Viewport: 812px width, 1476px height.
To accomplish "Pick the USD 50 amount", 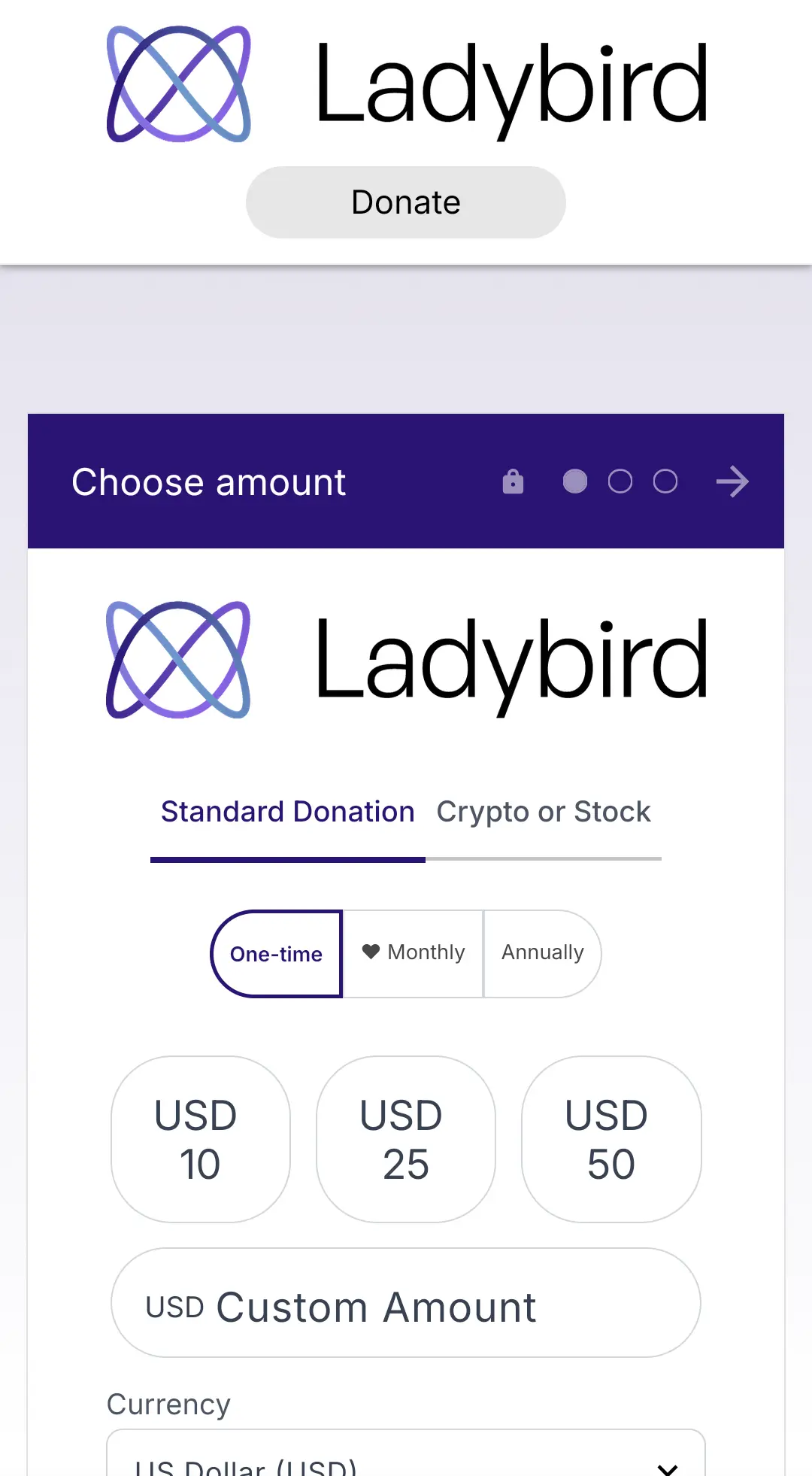I will 611,1139.
